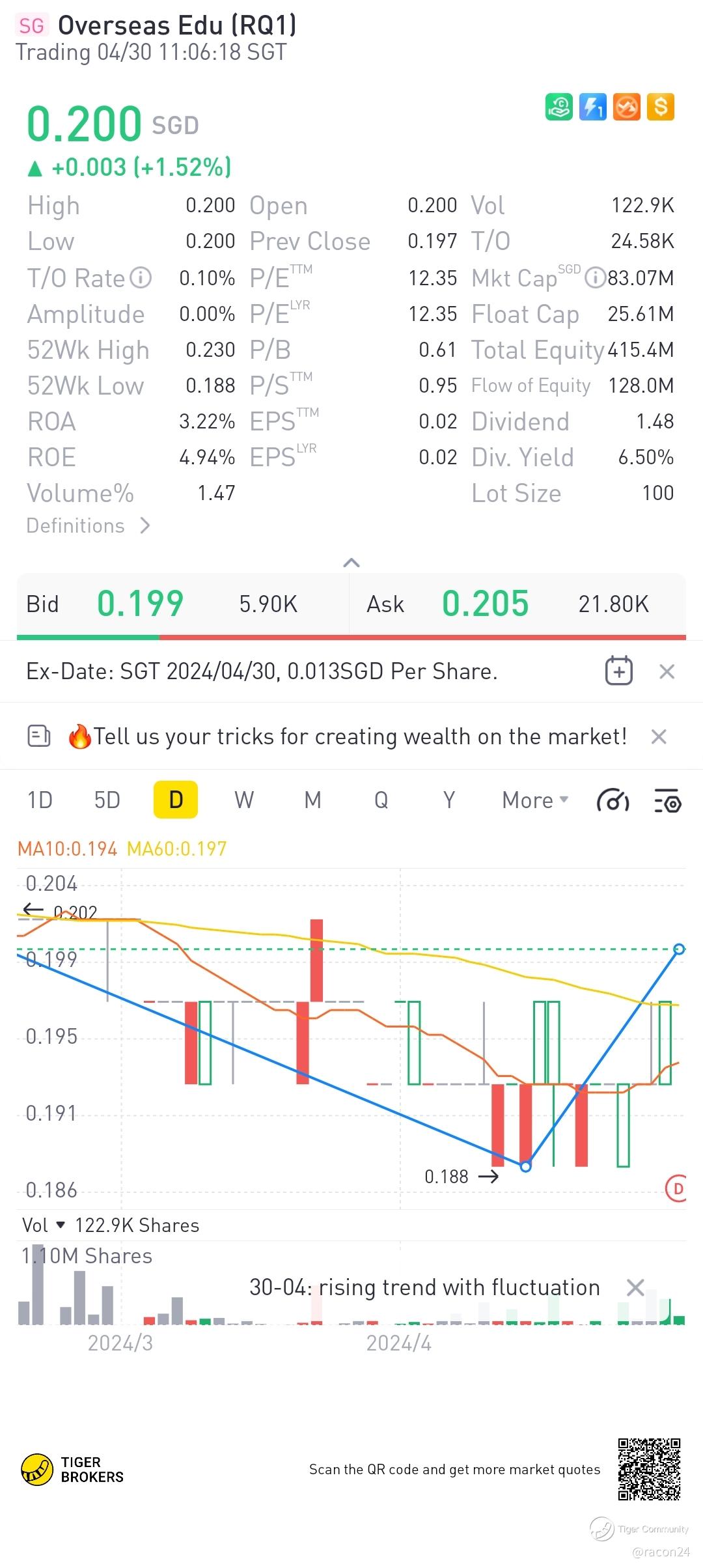Open the gauge icon beside More
The width and height of the screenshot is (703, 1568).
613,800
